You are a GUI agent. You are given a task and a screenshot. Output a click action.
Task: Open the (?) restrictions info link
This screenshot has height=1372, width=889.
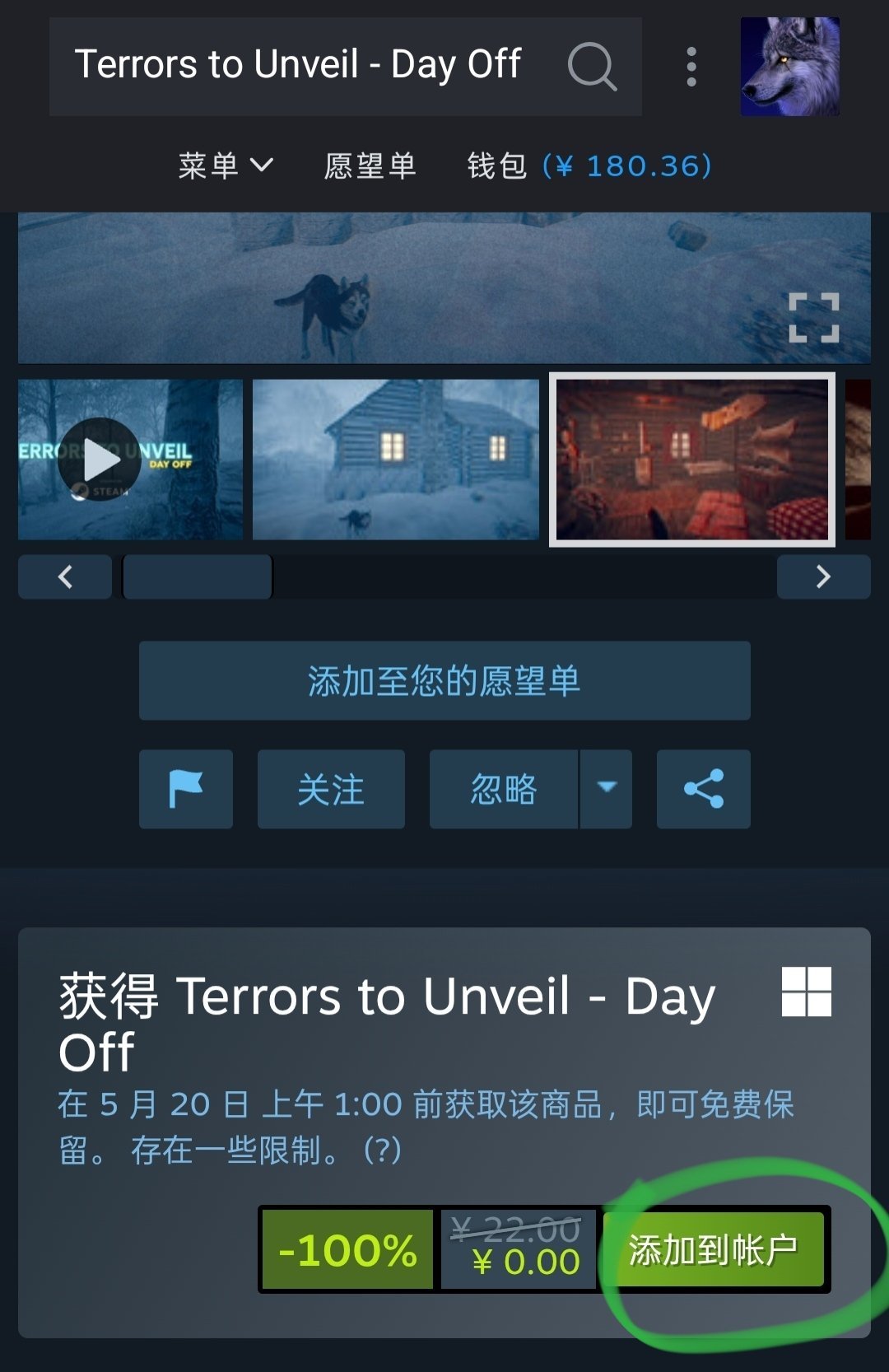pyautogui.click(x=383, y=1150)
